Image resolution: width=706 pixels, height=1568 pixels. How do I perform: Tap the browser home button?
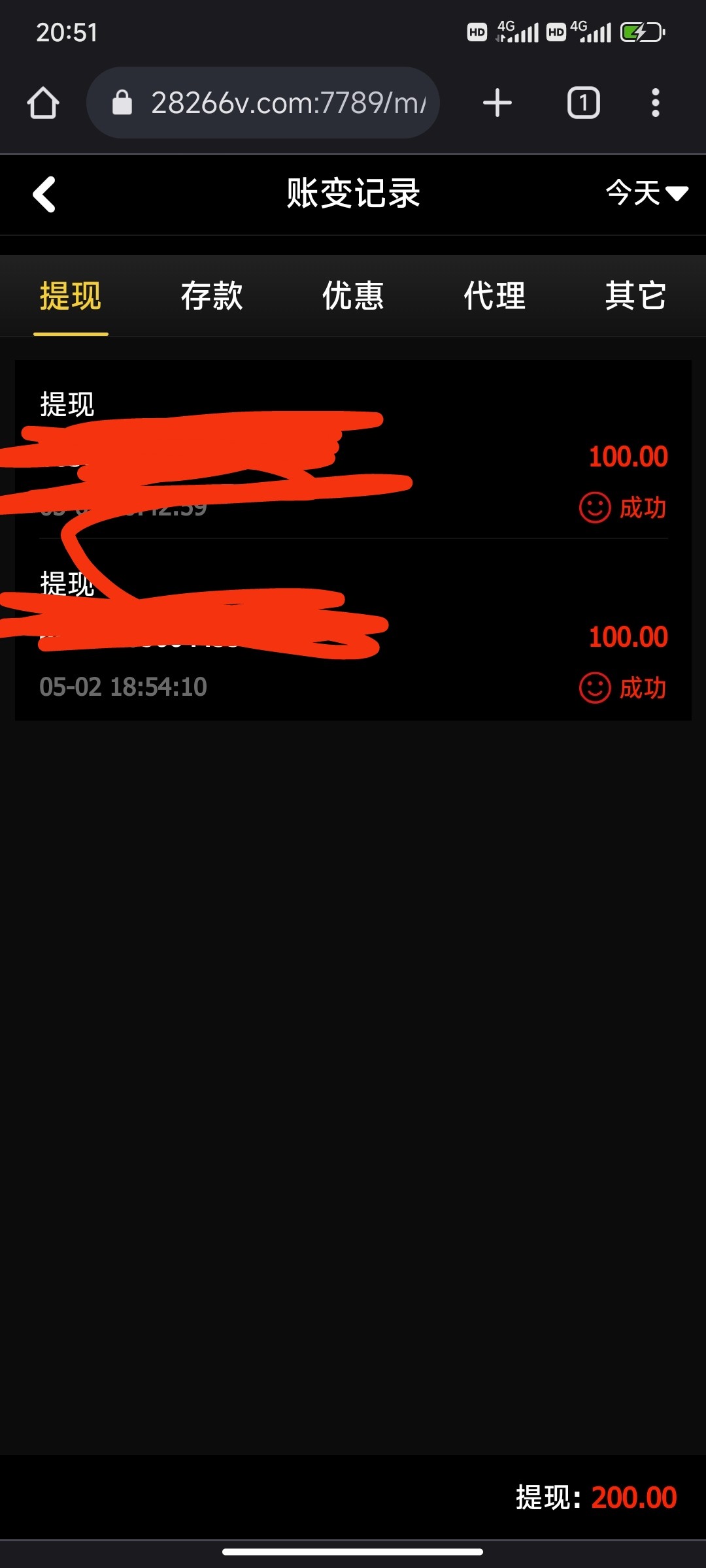coord(43,103)
